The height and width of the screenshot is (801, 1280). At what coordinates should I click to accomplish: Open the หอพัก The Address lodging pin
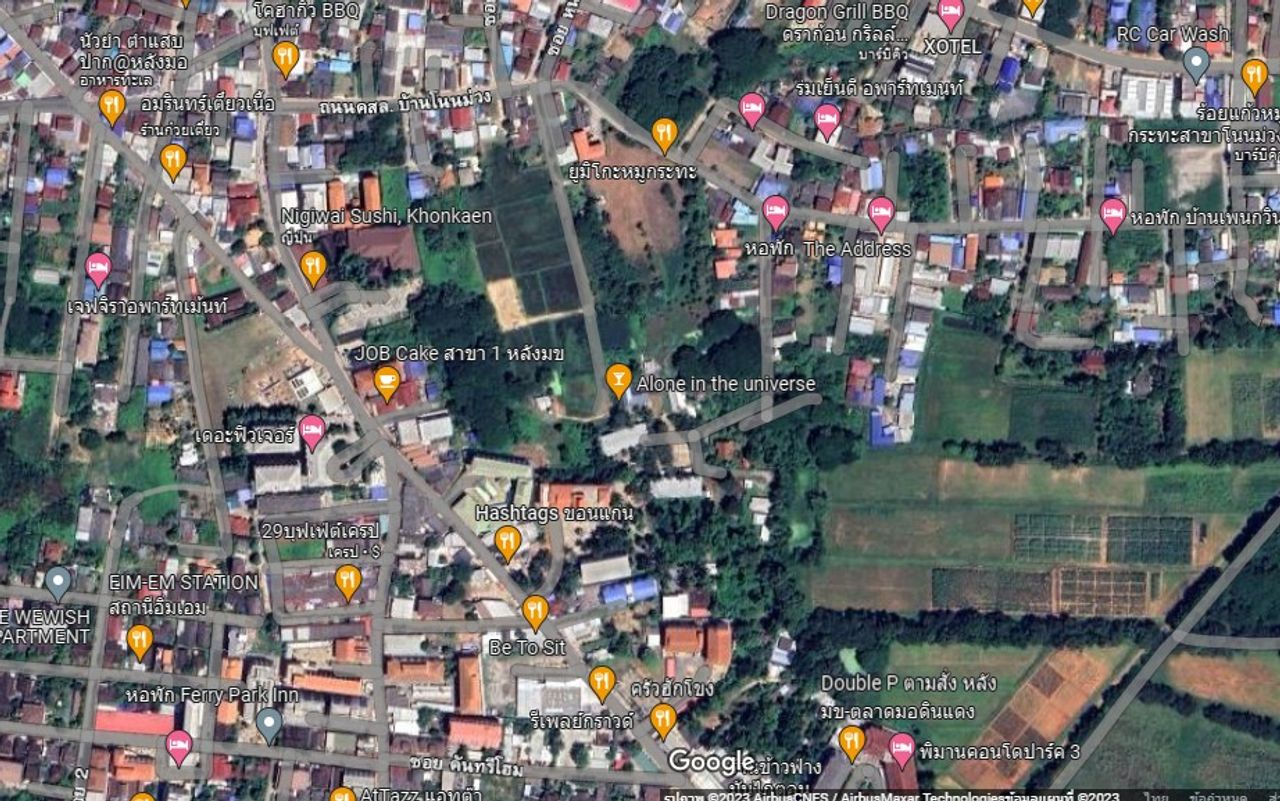coord(775,212)
